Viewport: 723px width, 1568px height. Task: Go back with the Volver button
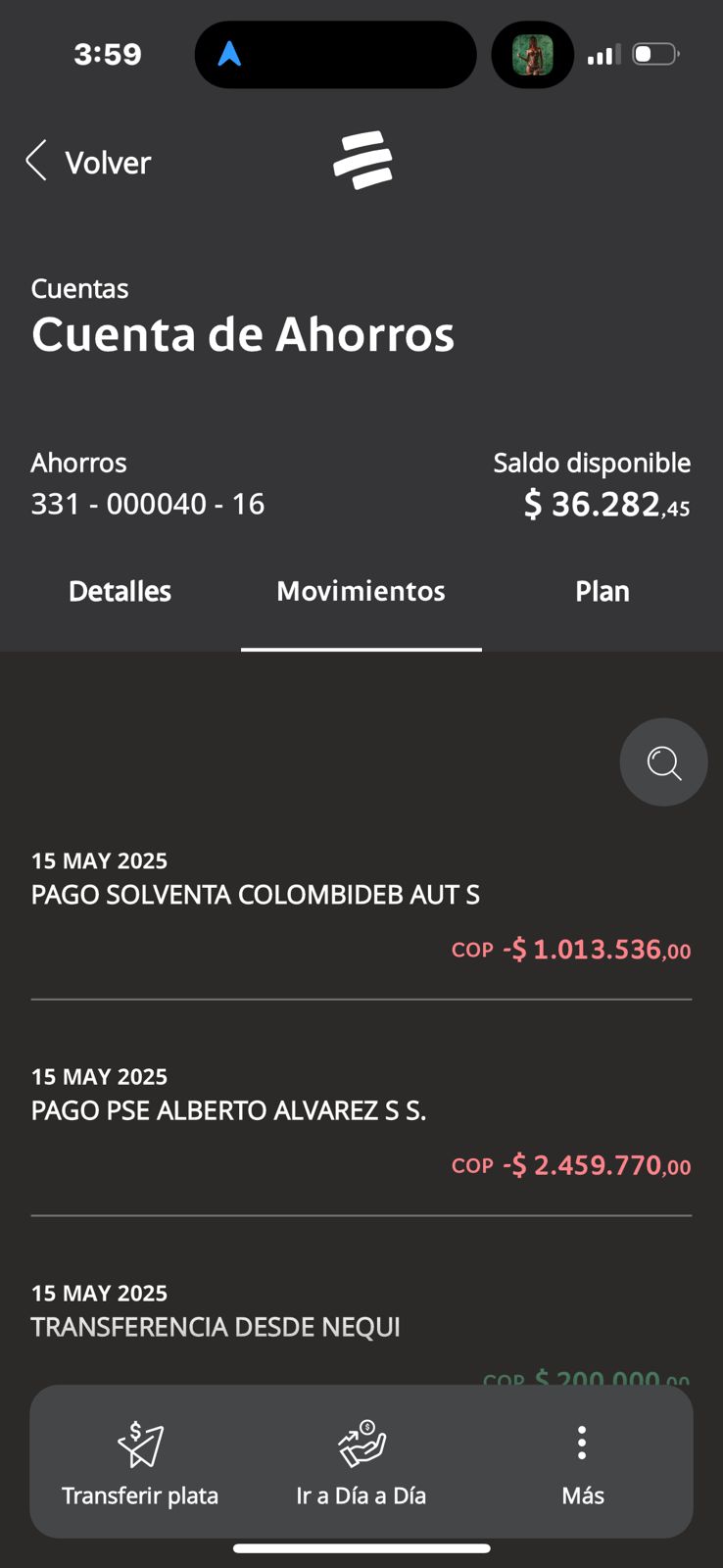89,162
